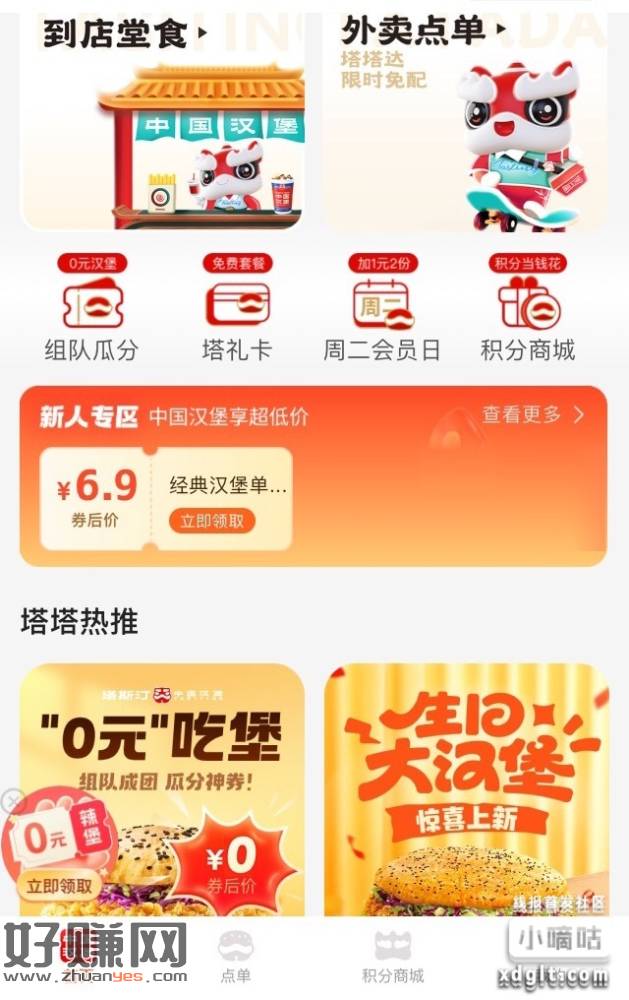Switch to the 积分商城 bottom tab
Viewport: 629px width, 1000px height.
click(x=392, y=955)
